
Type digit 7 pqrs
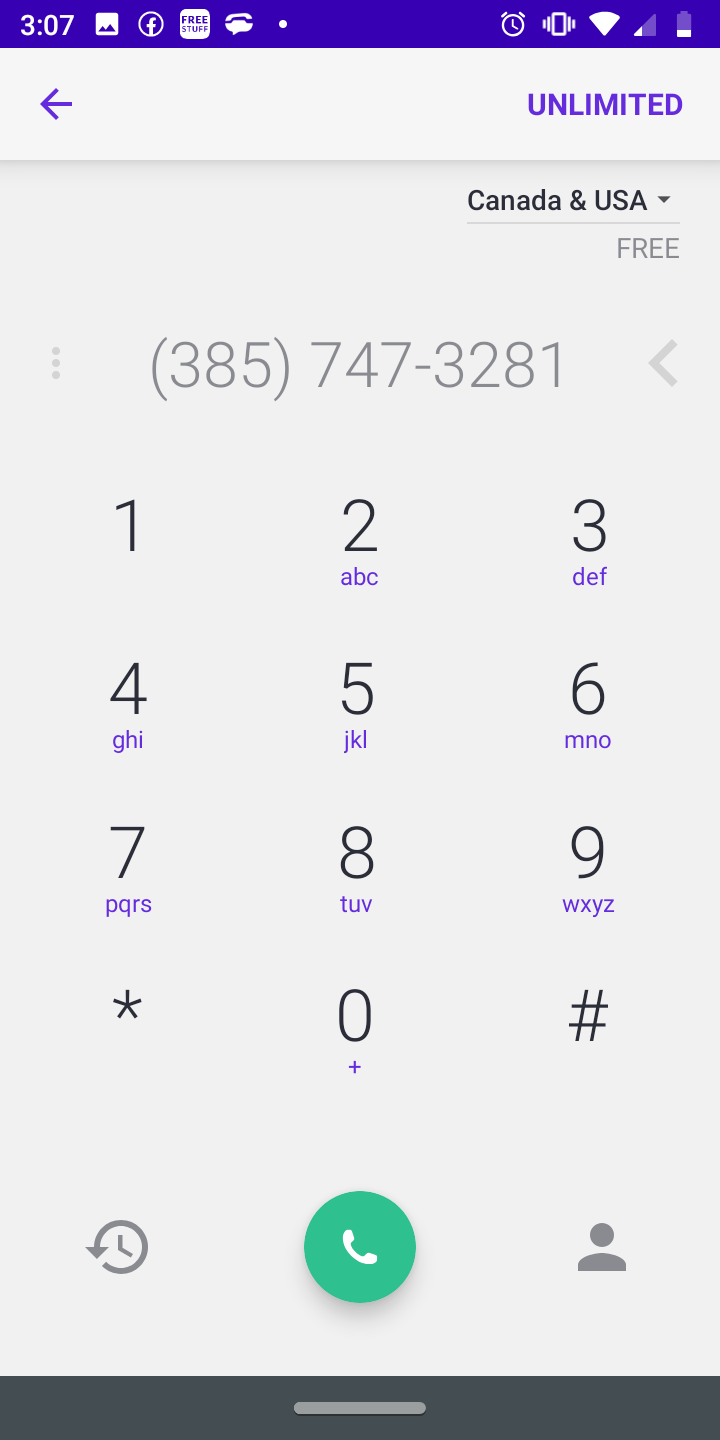pyautogui.click(x=128, y=868)
